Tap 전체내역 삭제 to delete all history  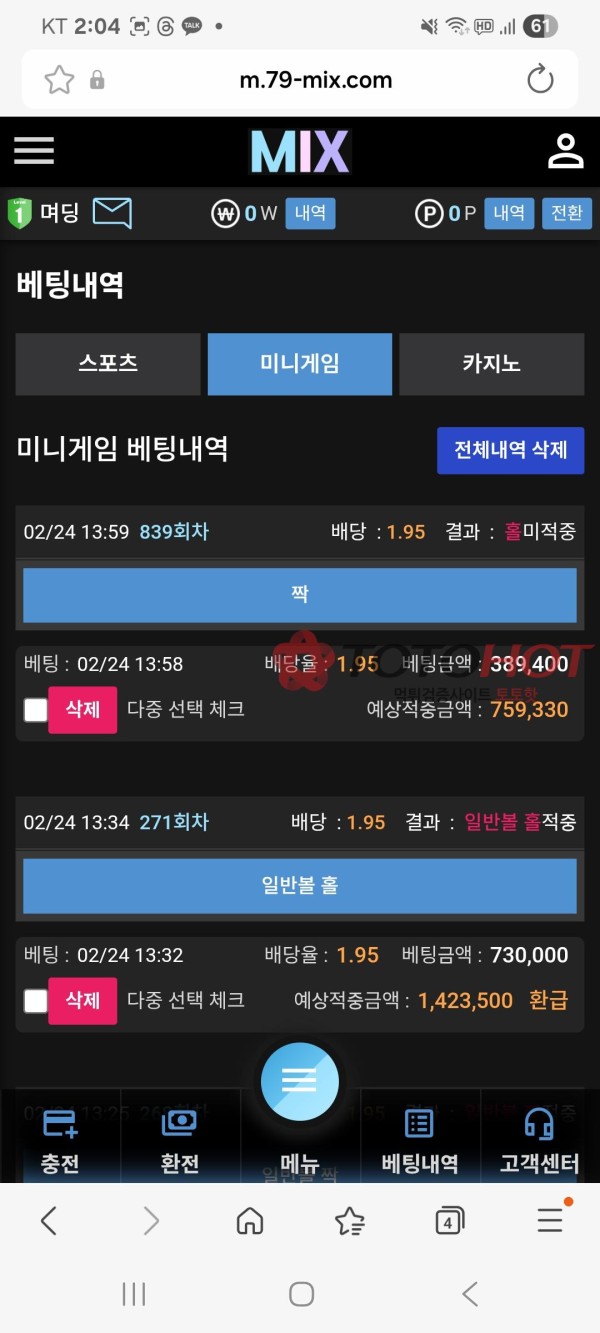point(510,450)
